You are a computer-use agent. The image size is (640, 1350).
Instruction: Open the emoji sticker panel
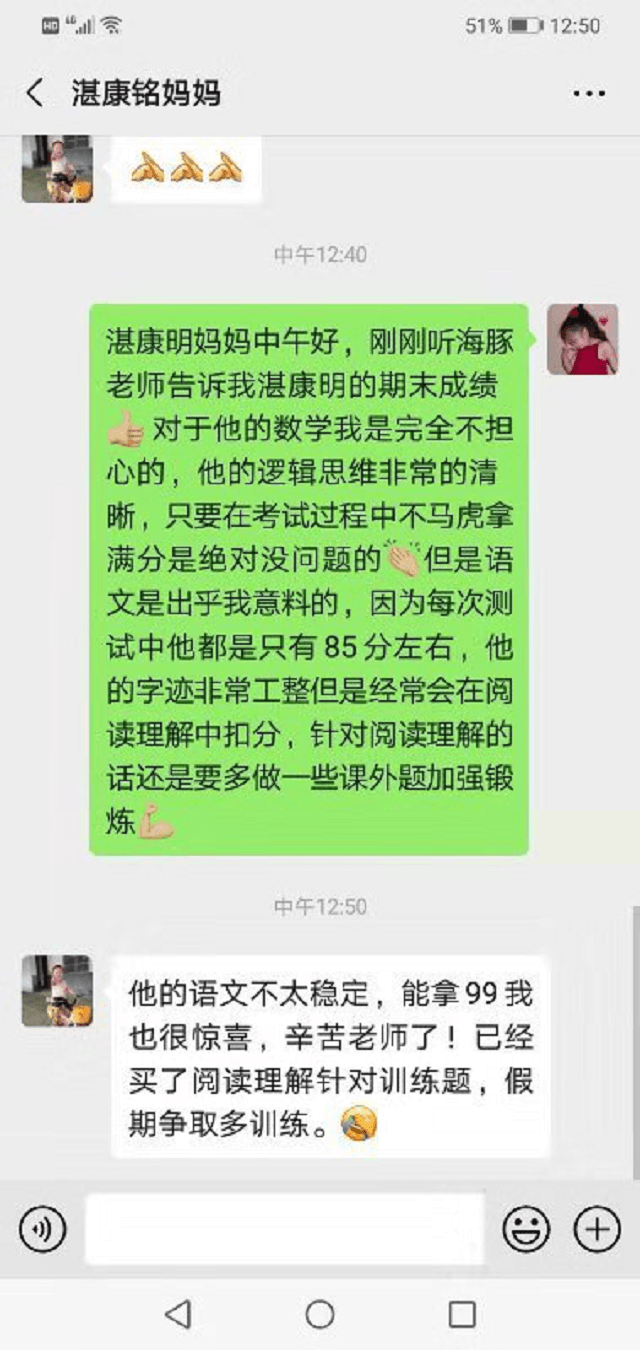point(526,1230)
